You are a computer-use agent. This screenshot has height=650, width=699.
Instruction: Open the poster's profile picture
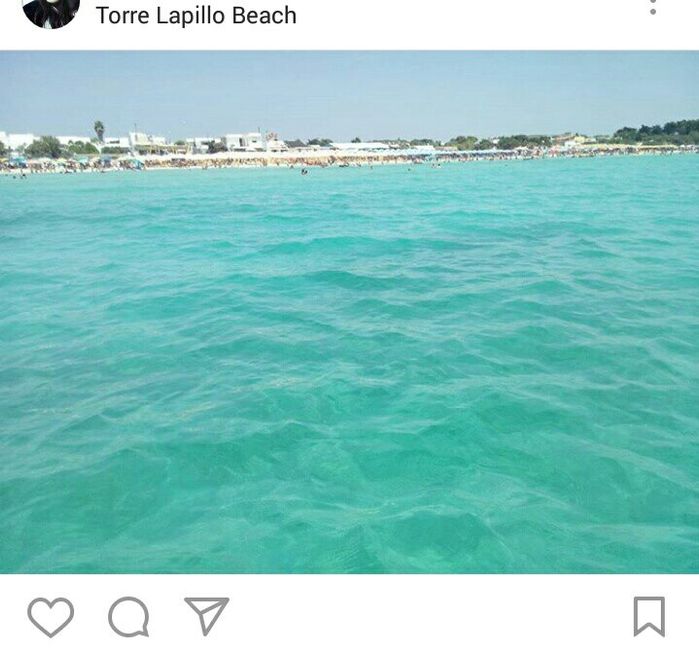tap(51, 12)
